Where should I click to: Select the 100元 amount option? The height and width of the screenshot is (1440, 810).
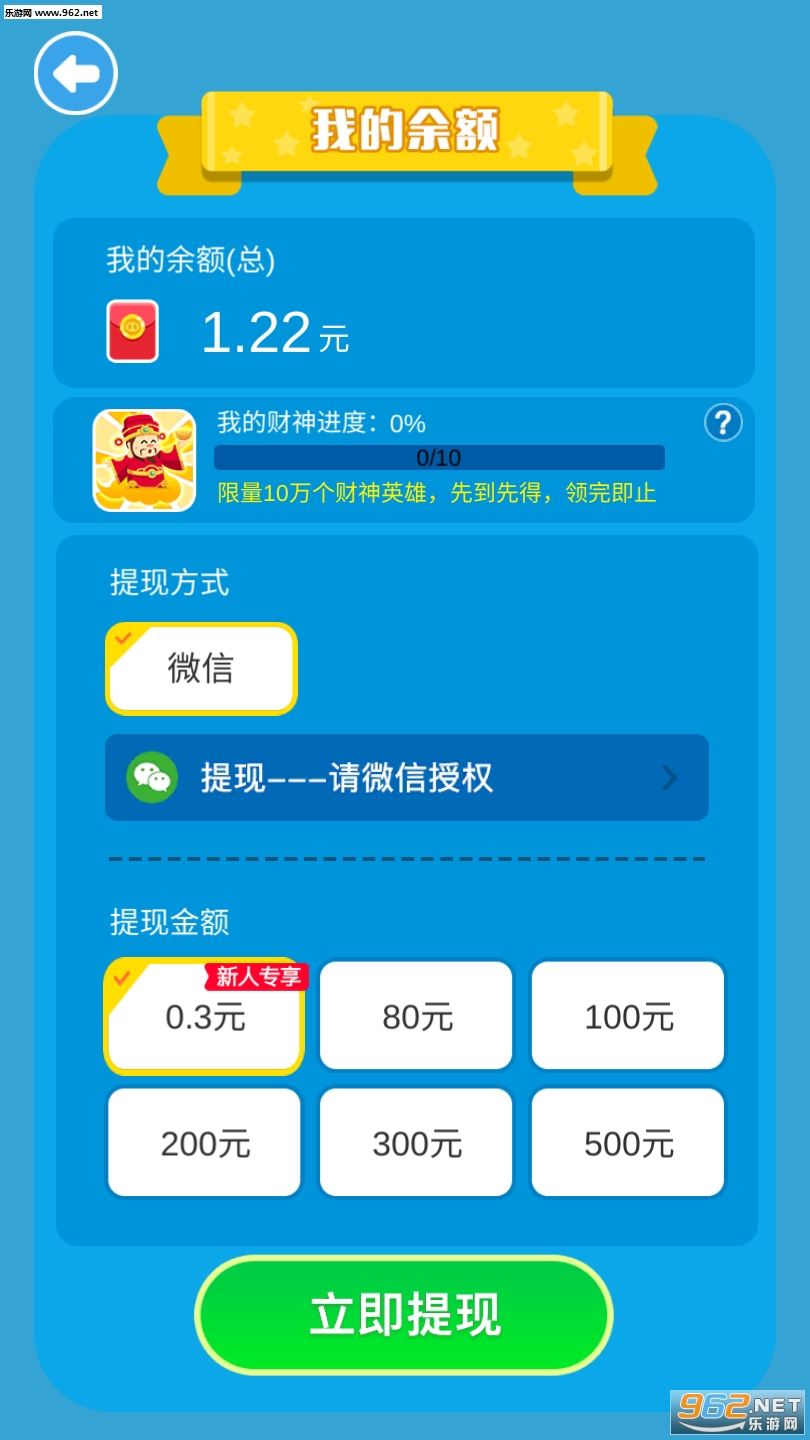coord(628,1017)
